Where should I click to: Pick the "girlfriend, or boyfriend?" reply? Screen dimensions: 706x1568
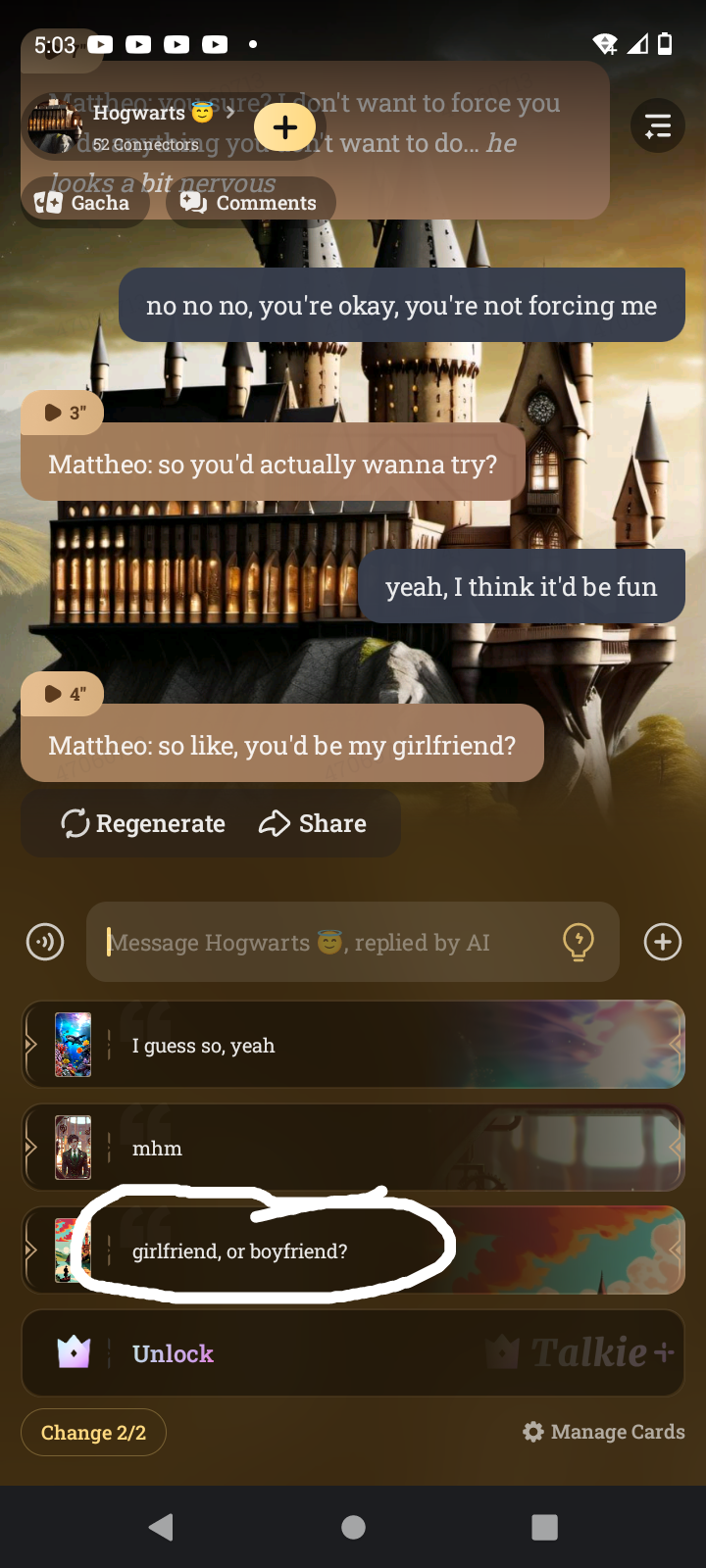[x=353, y=1250]
